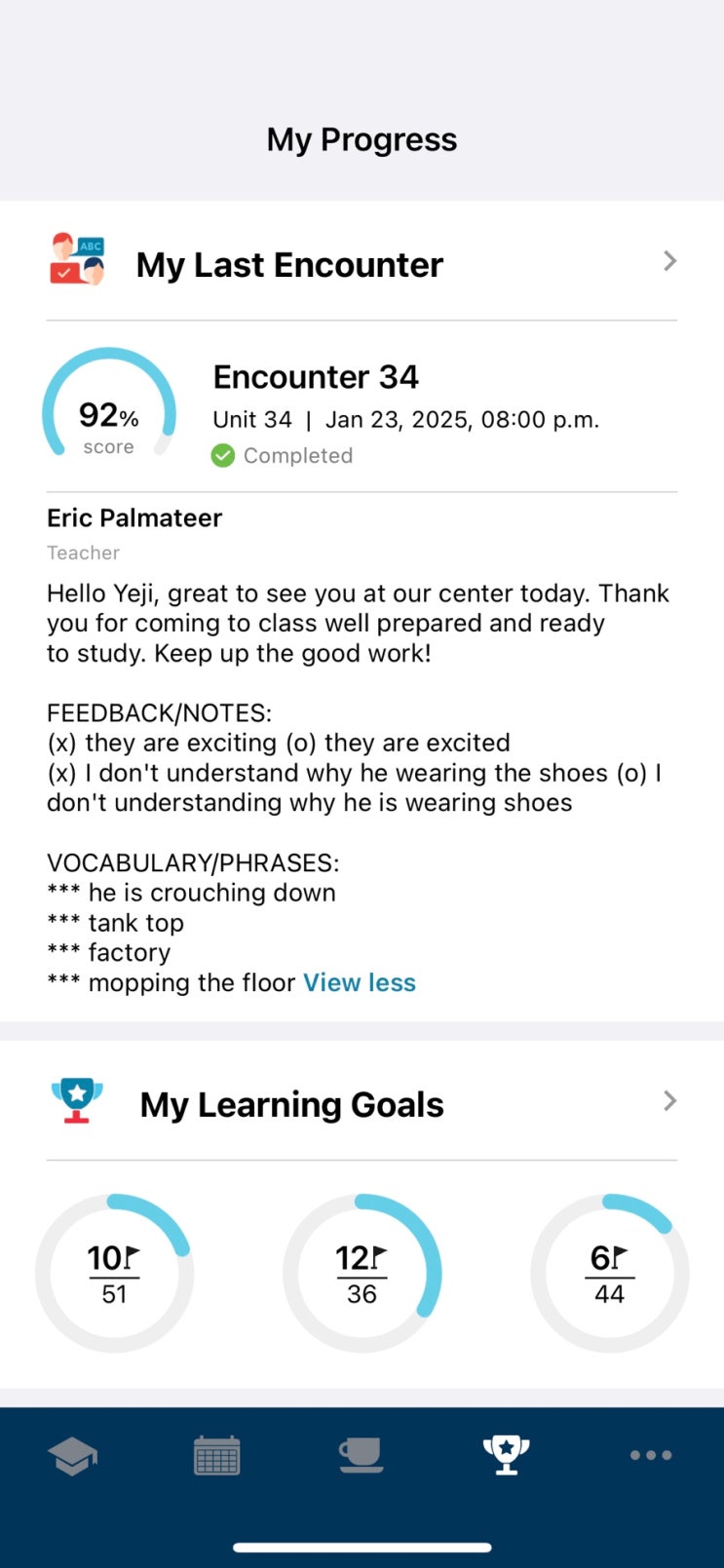Open the more options tab

(x=650, y=1455)
